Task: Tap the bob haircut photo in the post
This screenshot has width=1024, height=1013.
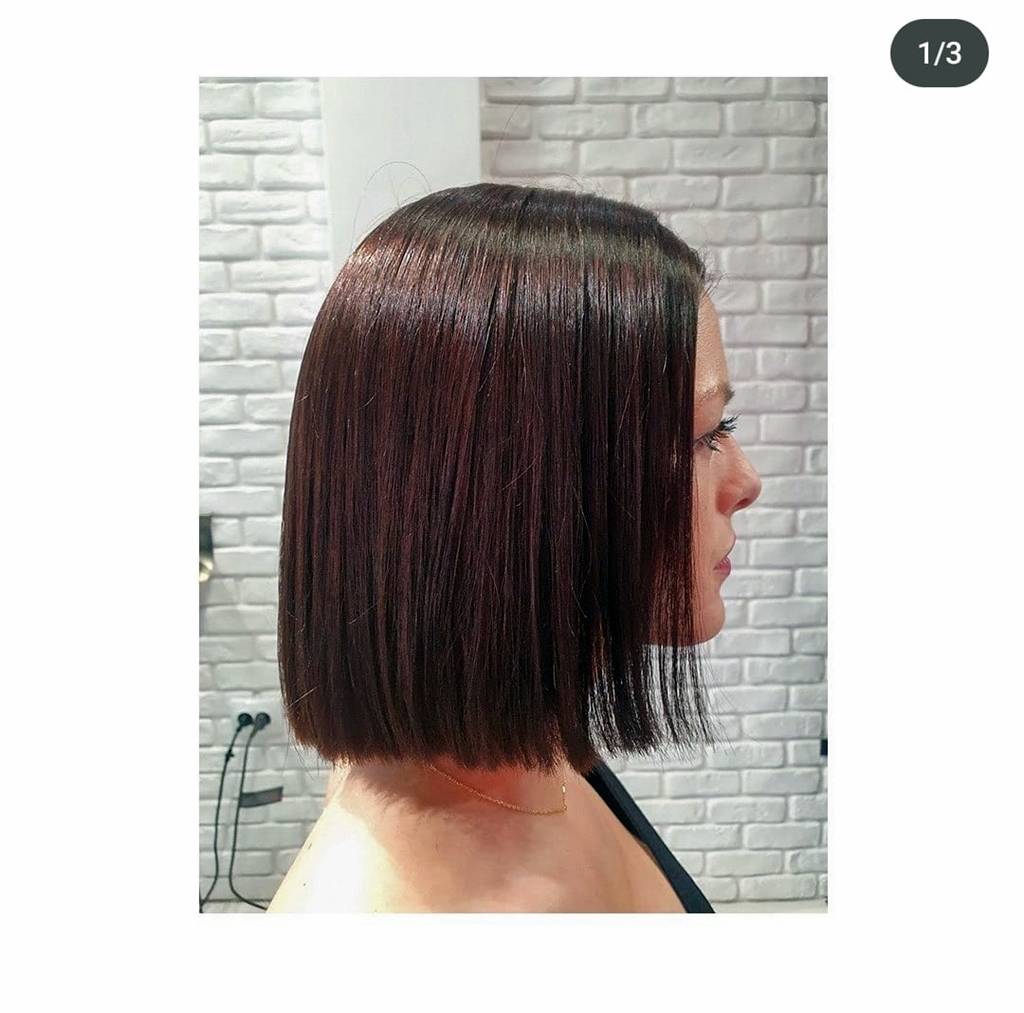Action: (x=512, y=494)
